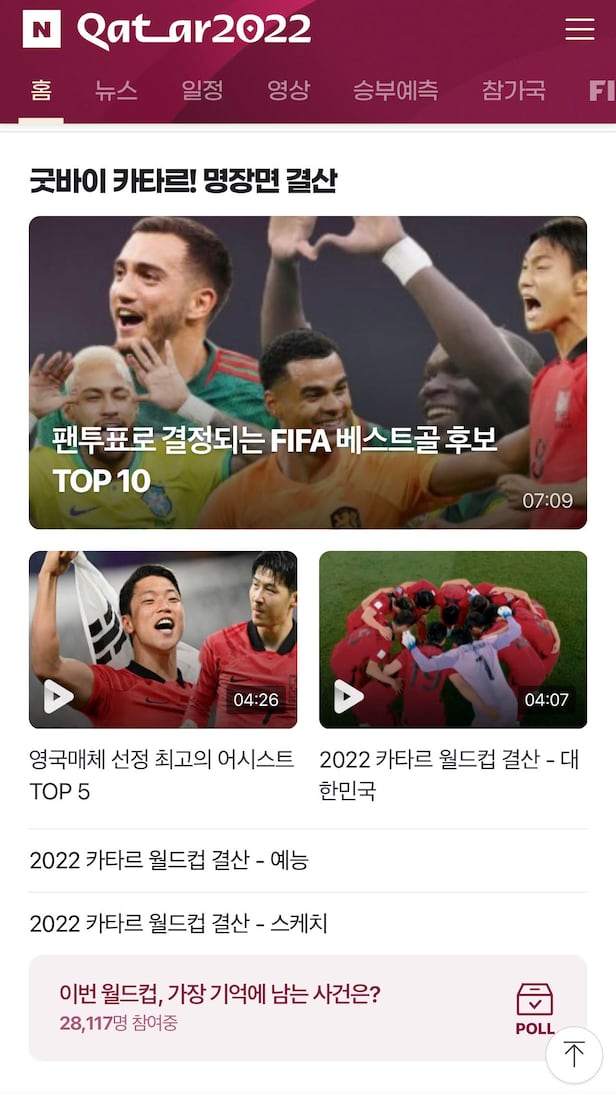The width and height of the screenshot is (616, 1094).
Task: Go to the 승부예측 tab
Action: click(395, 91)
